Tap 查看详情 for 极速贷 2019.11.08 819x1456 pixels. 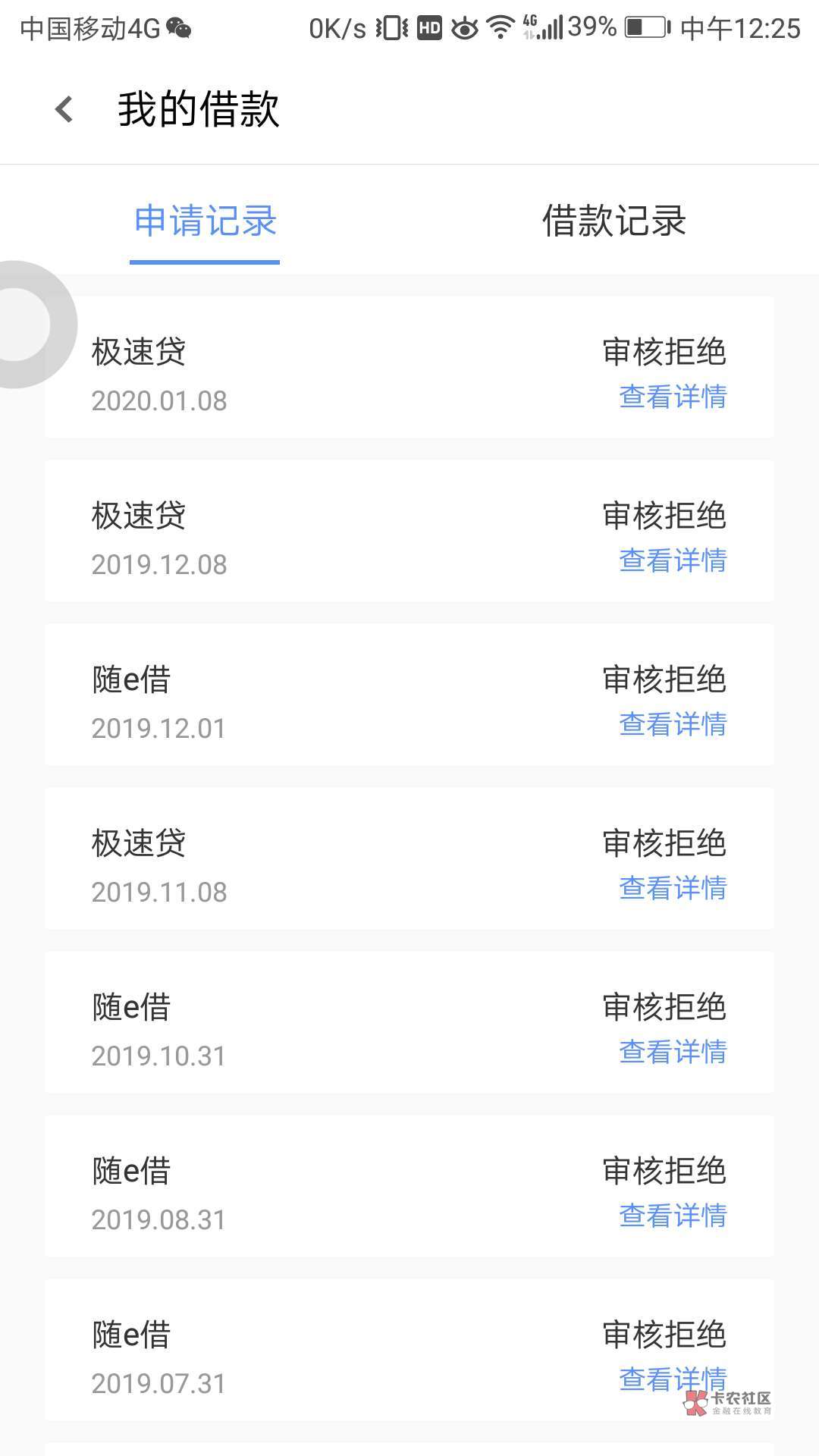tap(673, 888)
